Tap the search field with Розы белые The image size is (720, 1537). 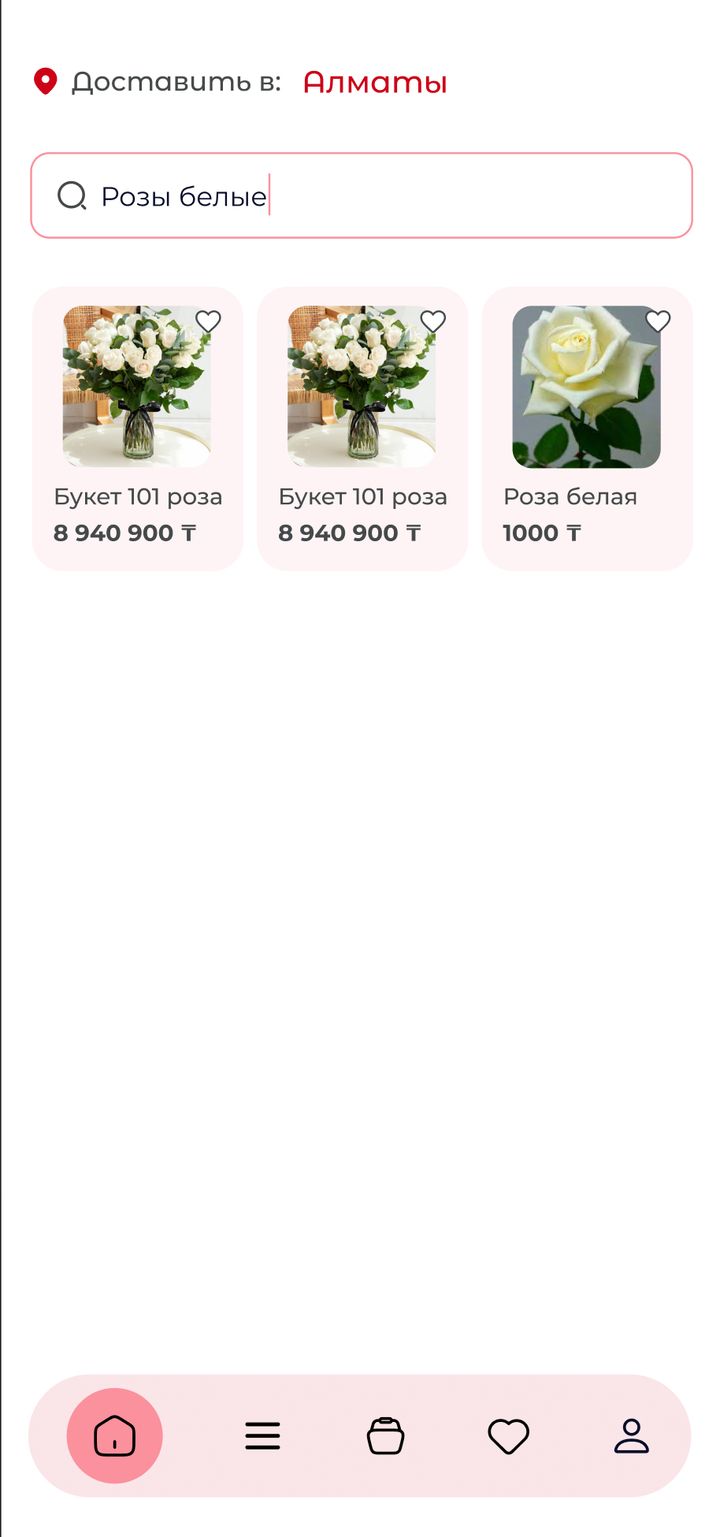(x=361, y=195)
